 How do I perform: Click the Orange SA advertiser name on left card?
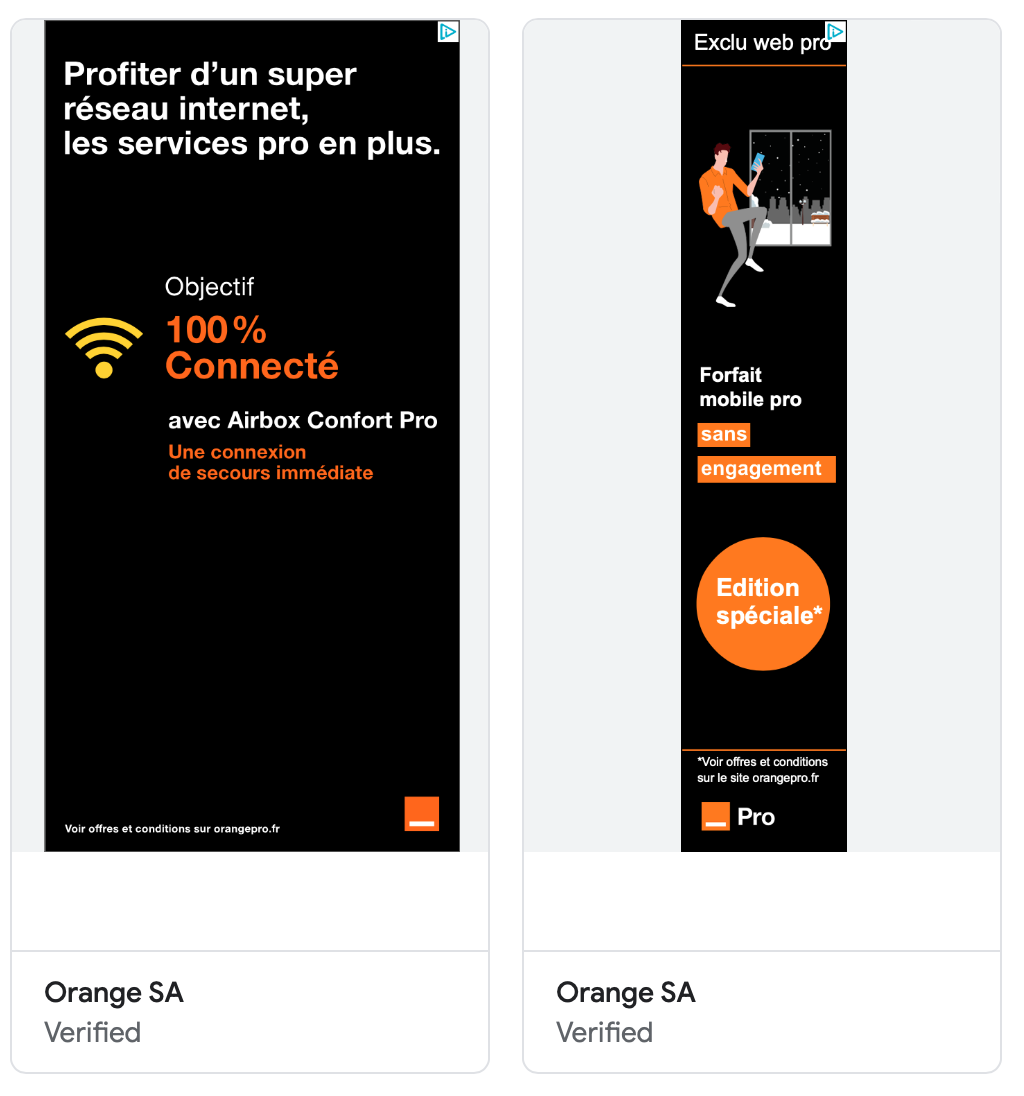[113, 992]
